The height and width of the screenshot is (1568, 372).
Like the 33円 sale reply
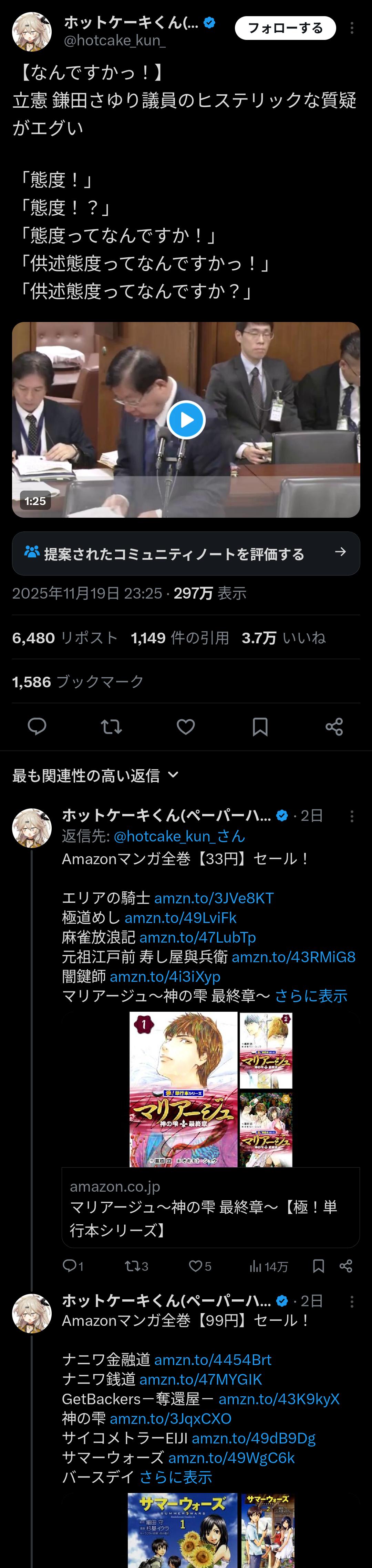tap(199, 1266)
